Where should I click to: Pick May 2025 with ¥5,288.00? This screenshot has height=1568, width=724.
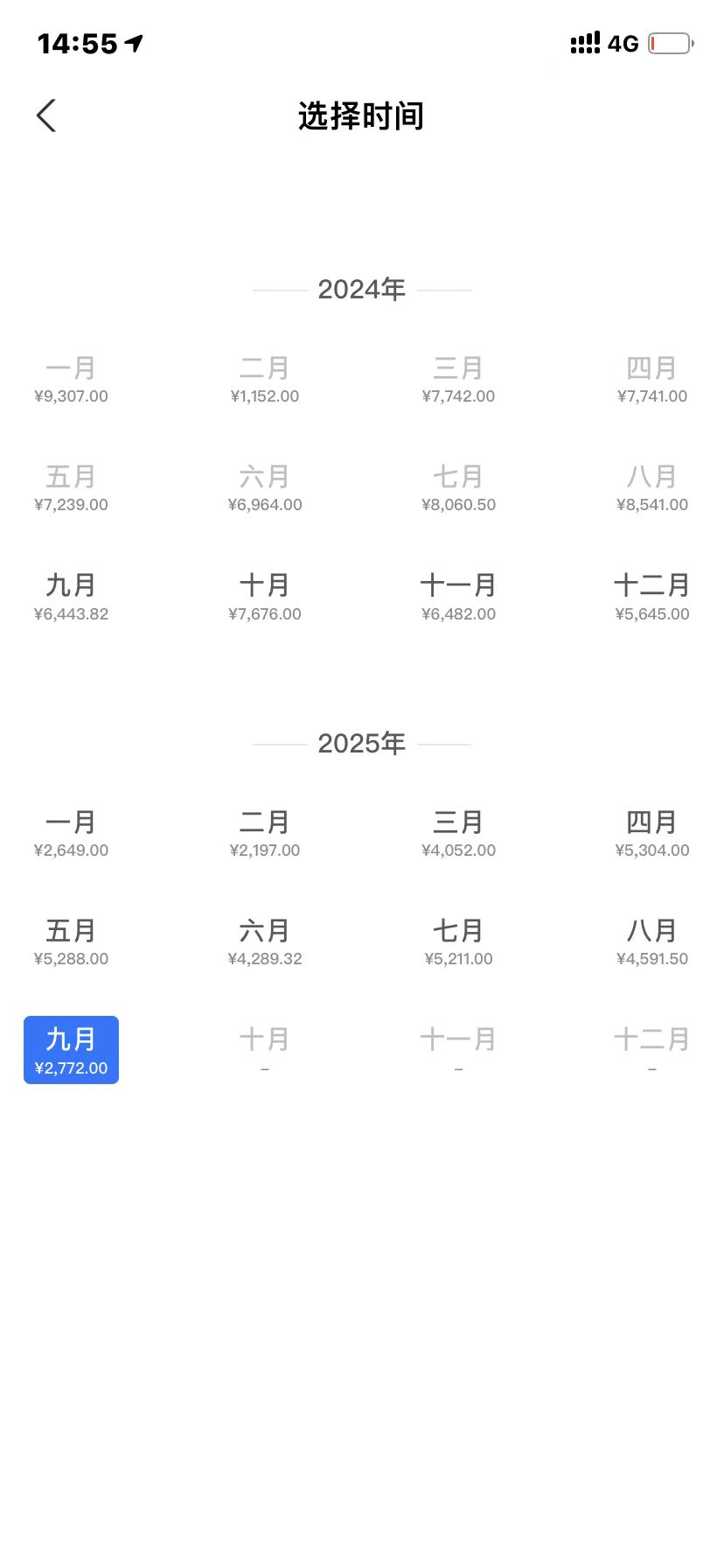[71, 942]
